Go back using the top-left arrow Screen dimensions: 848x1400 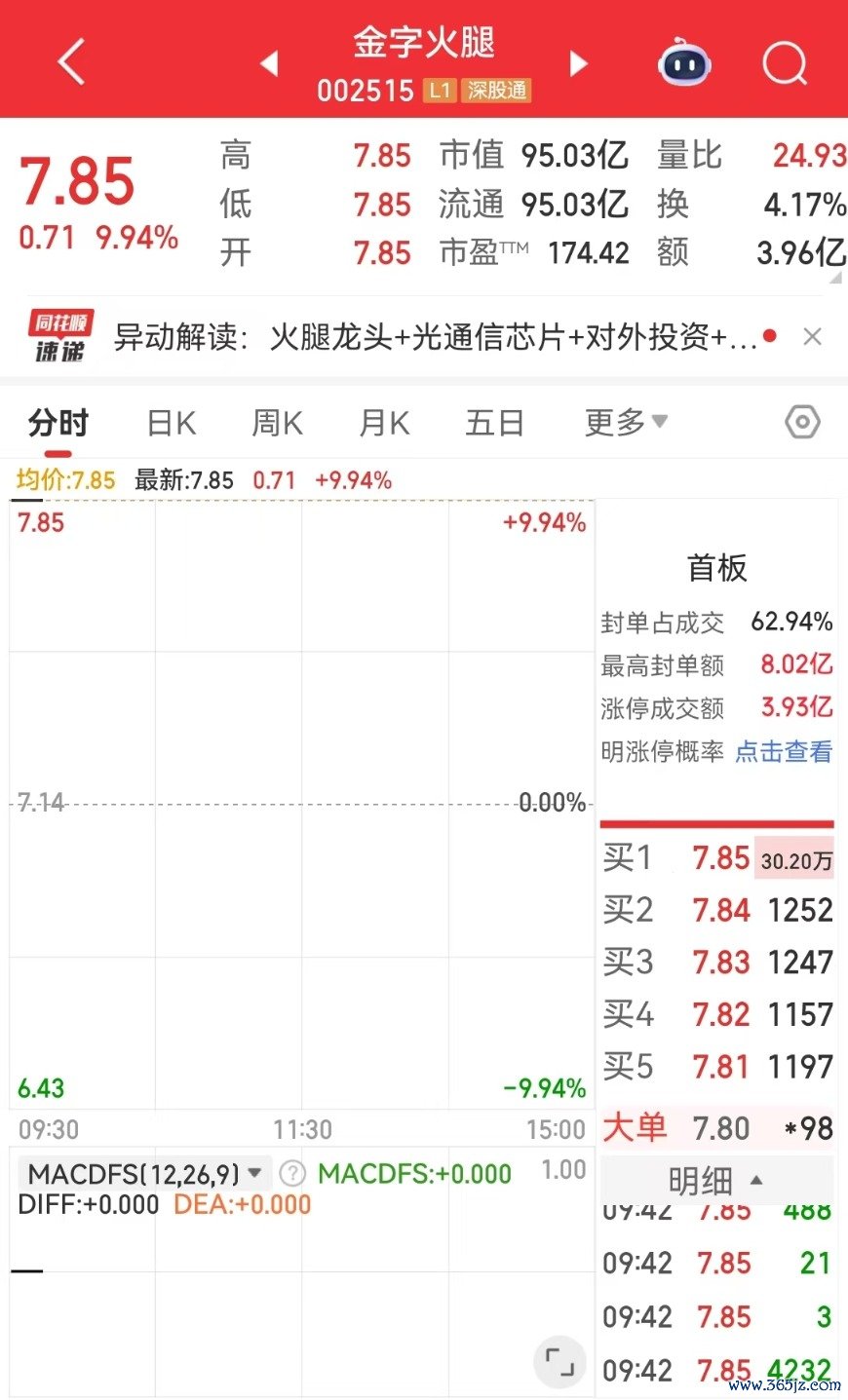[x=71, y=62]
